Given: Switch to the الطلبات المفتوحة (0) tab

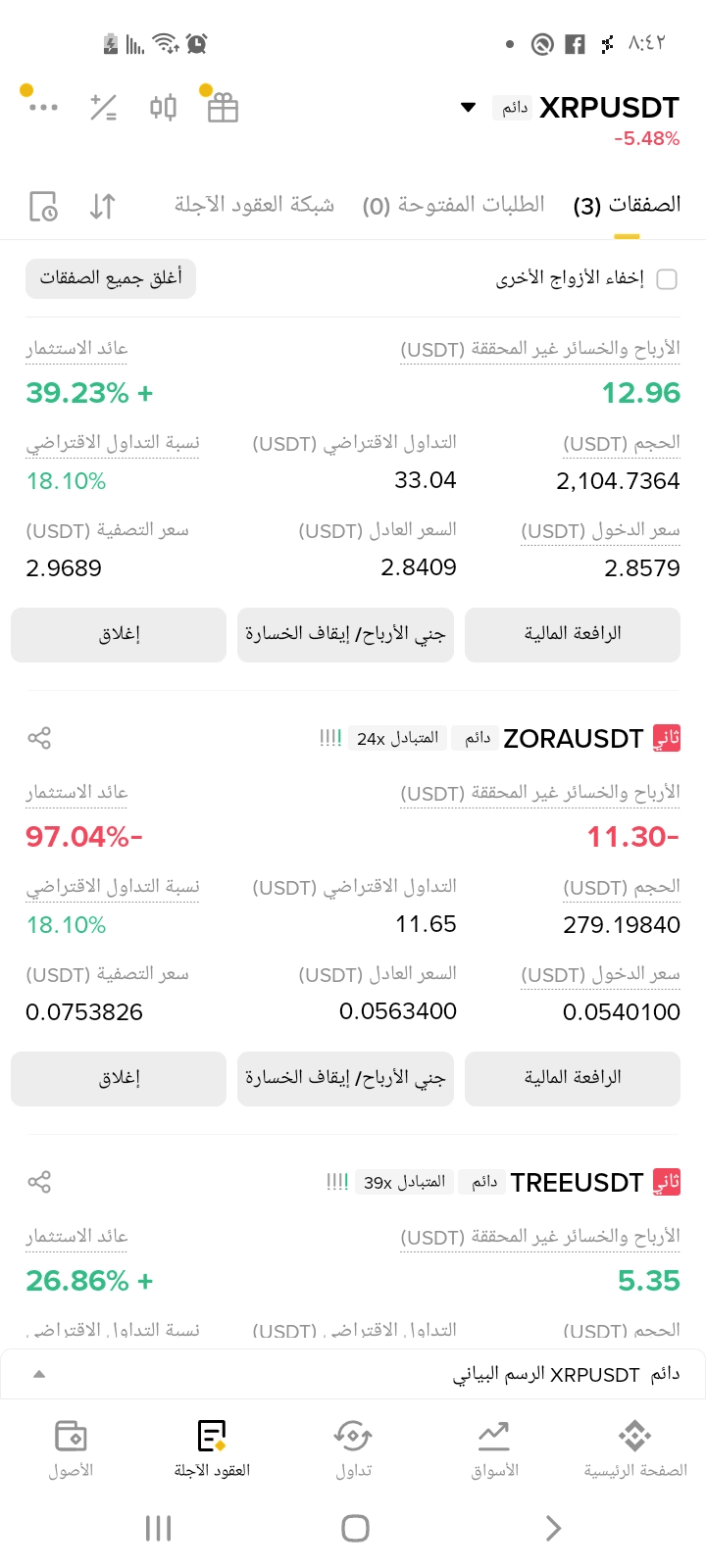Looking at the screenshot, I should (453, 205).
